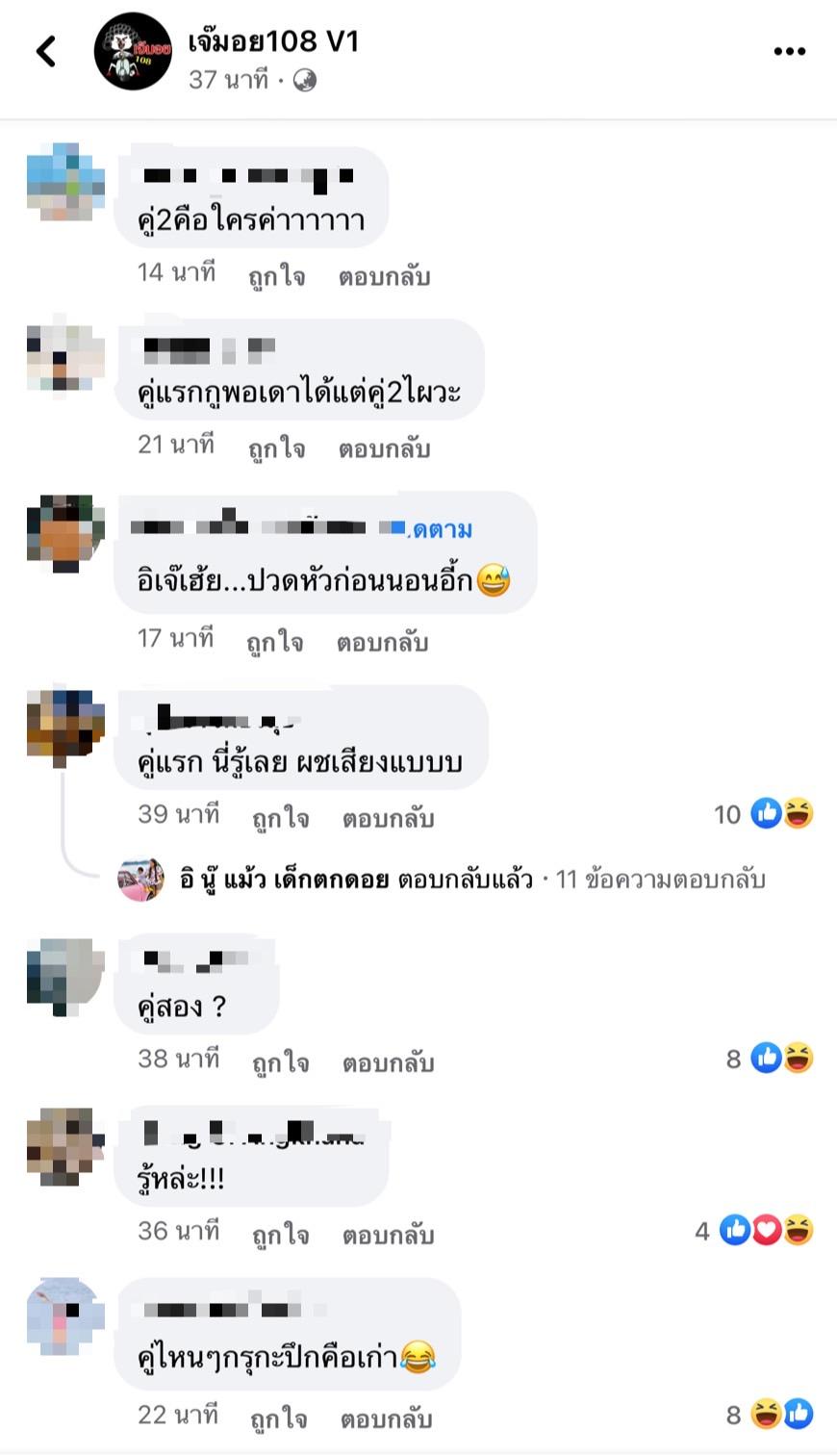Like the comment 'อิเจ๊เฮ้ย...ปวดหัวก่อนนอนอี้ก'
Image resolution: width=837 pixels, height=1456 pixels.
(275, 643)
